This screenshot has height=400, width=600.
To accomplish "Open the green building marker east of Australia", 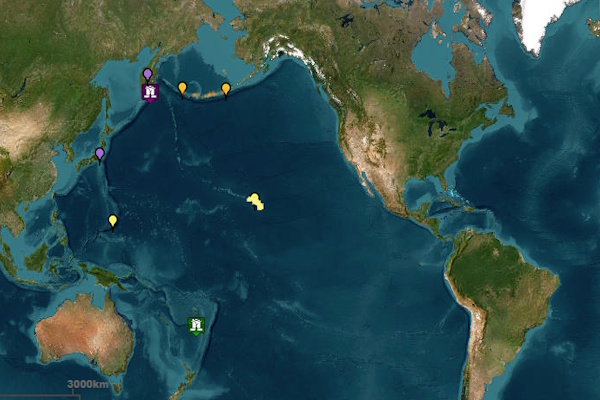I will pos(198,326).
